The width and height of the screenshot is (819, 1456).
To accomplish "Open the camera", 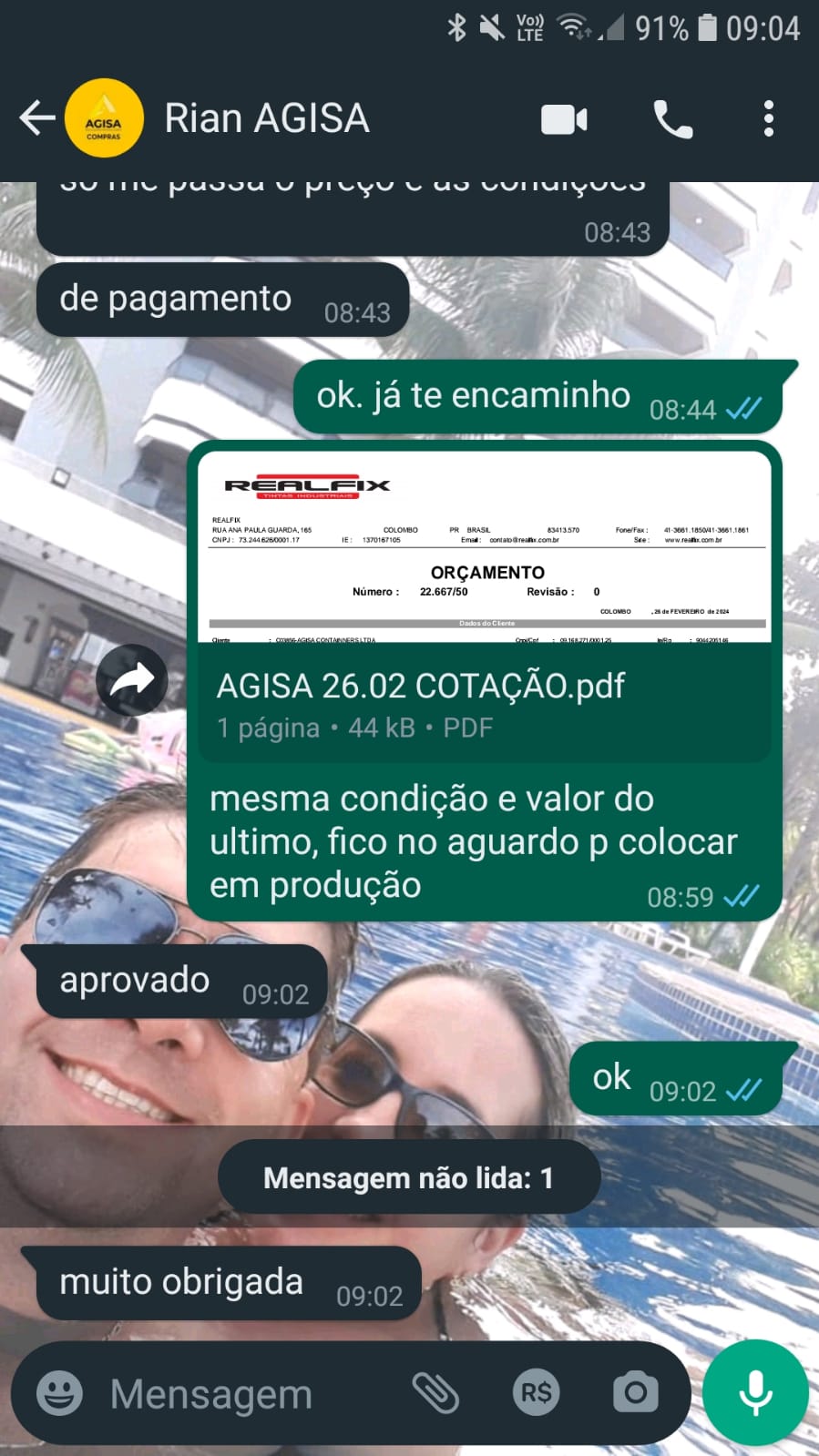I will [x=636, y=1393].
